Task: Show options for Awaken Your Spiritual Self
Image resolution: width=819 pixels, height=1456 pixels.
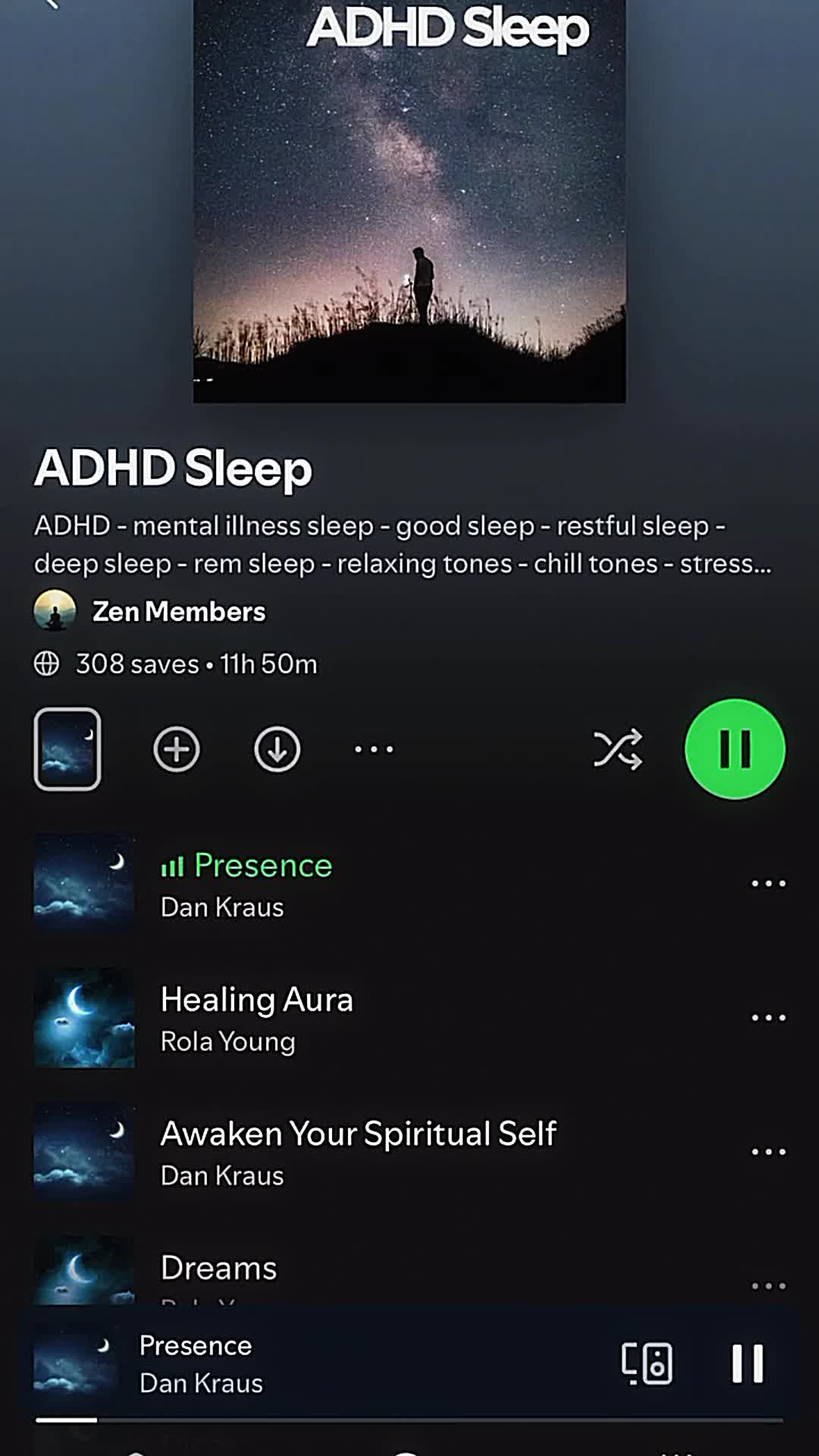Action: click(768, 1152)
